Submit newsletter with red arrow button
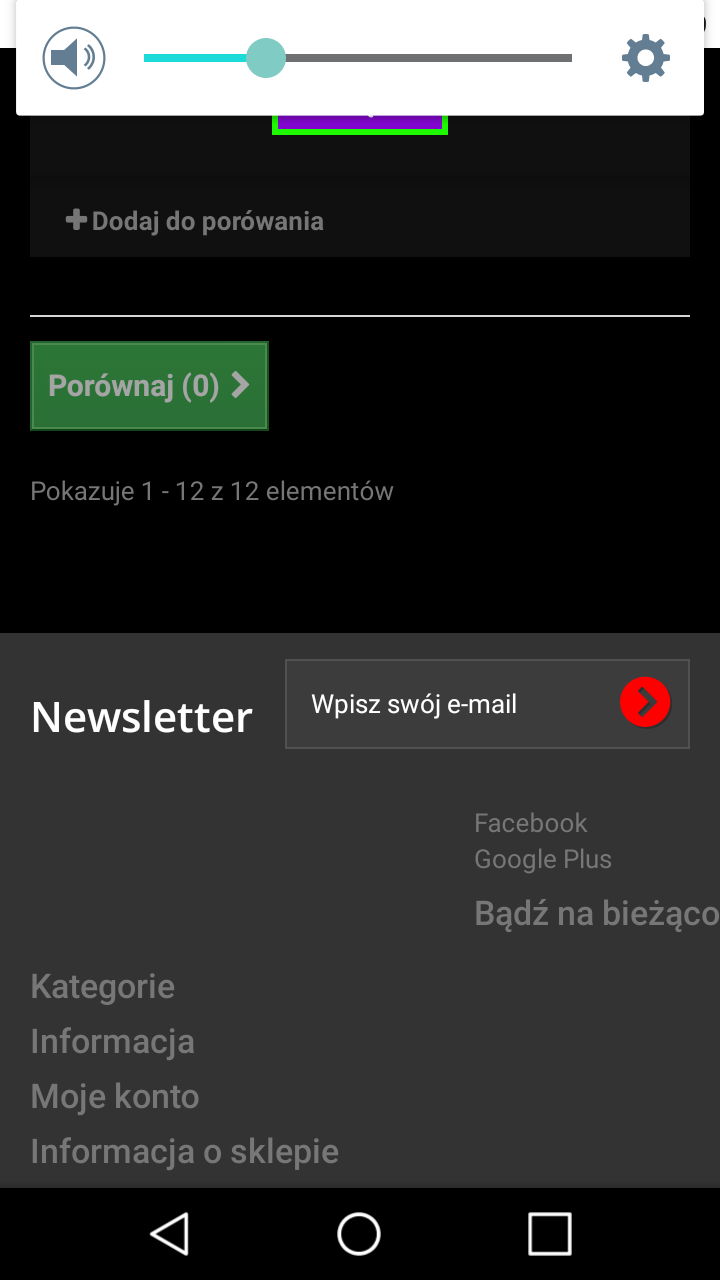The width and height of the screenshot is (720, 1280). click(645, 703)
